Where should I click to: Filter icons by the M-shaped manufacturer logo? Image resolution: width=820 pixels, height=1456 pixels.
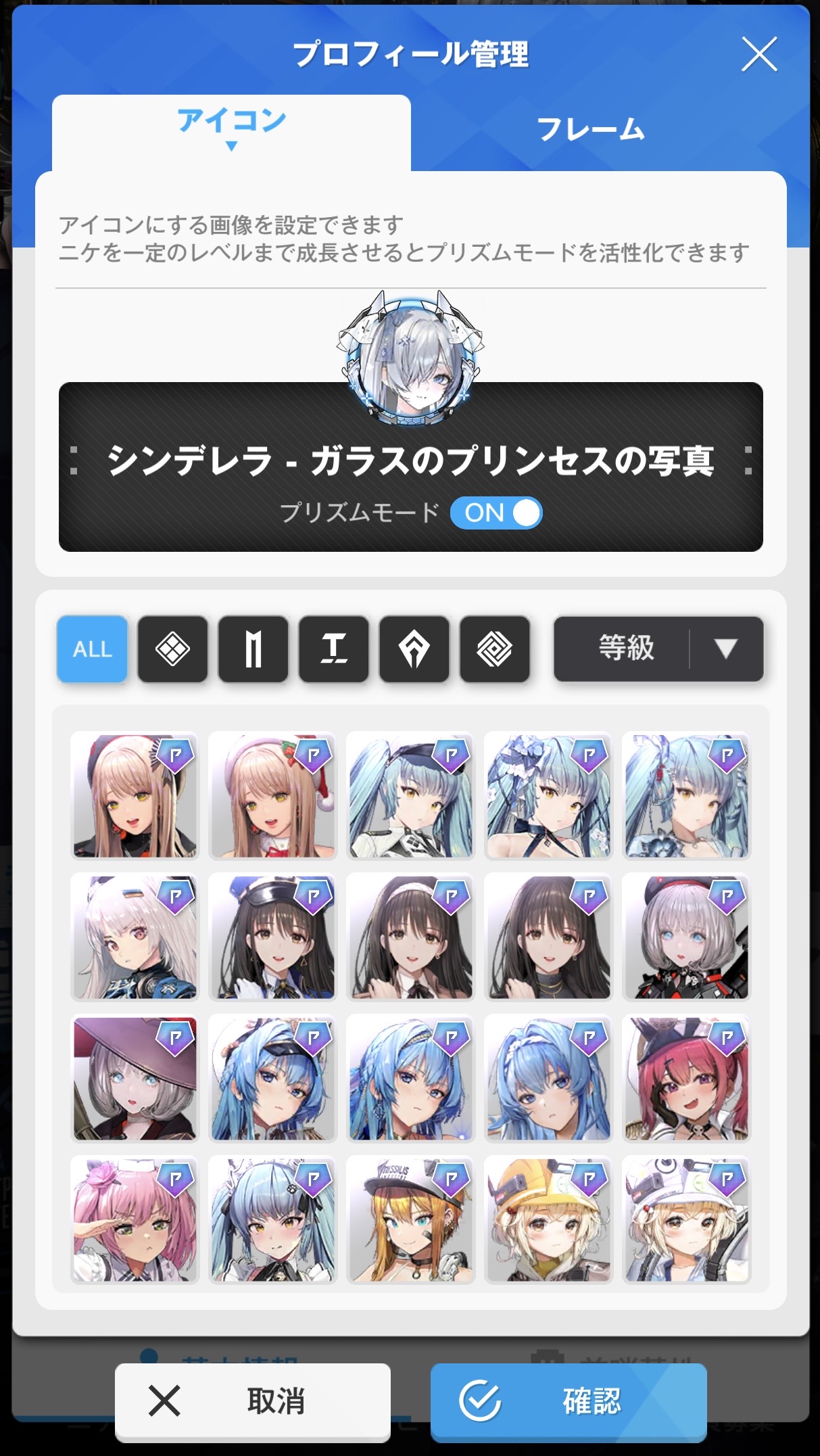pos(253,649)
